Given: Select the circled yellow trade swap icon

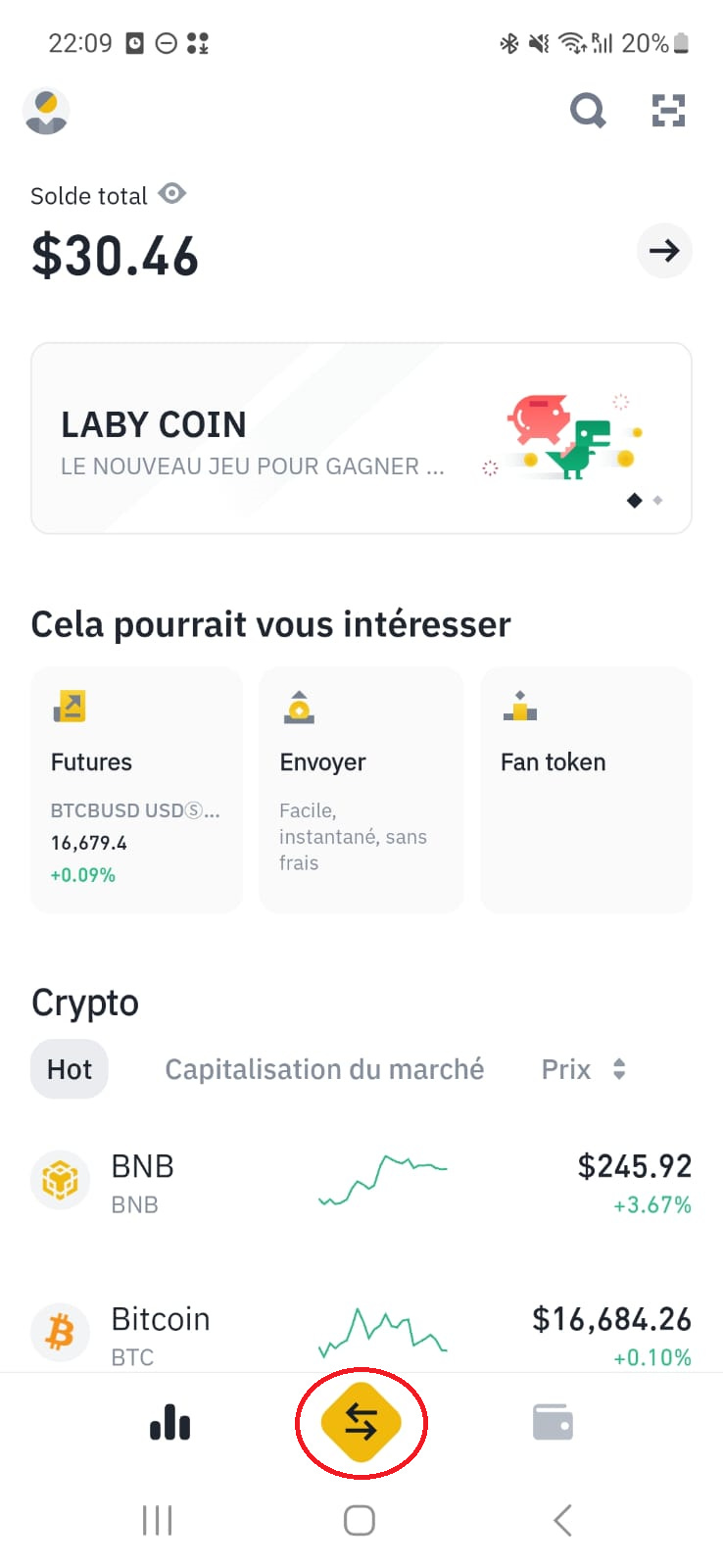Looking at the screenshot, I should tap(361, 1424).
